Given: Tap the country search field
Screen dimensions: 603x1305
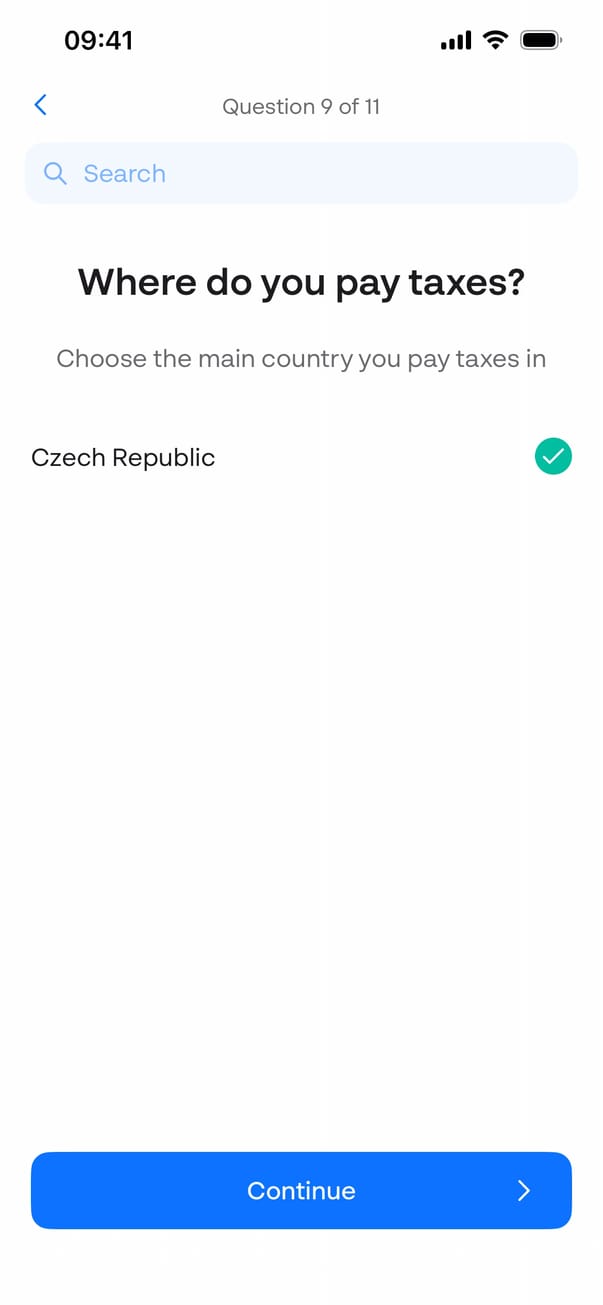Looking at the screenshot, I should (300, 174).
